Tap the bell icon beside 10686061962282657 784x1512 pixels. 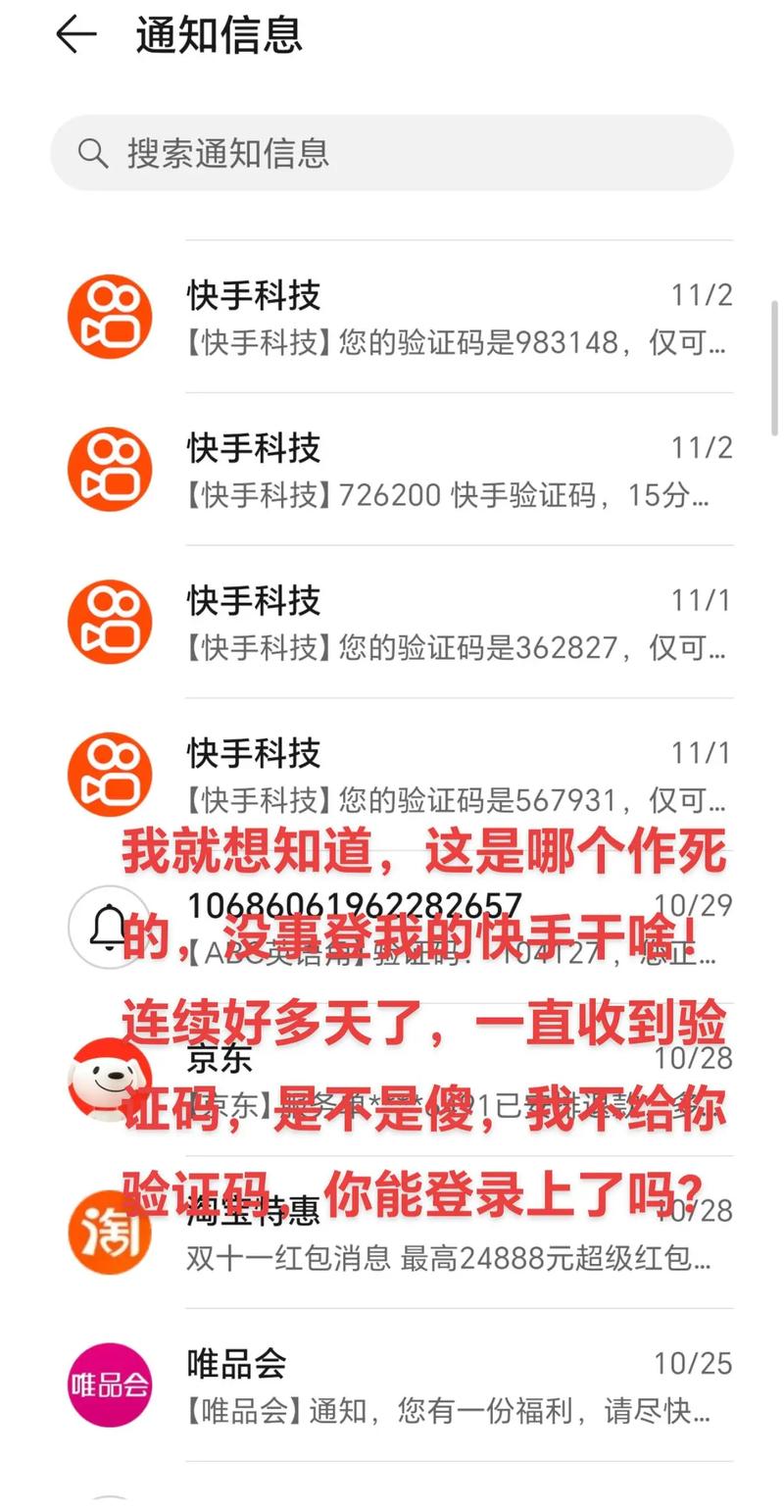pos(109,928)
